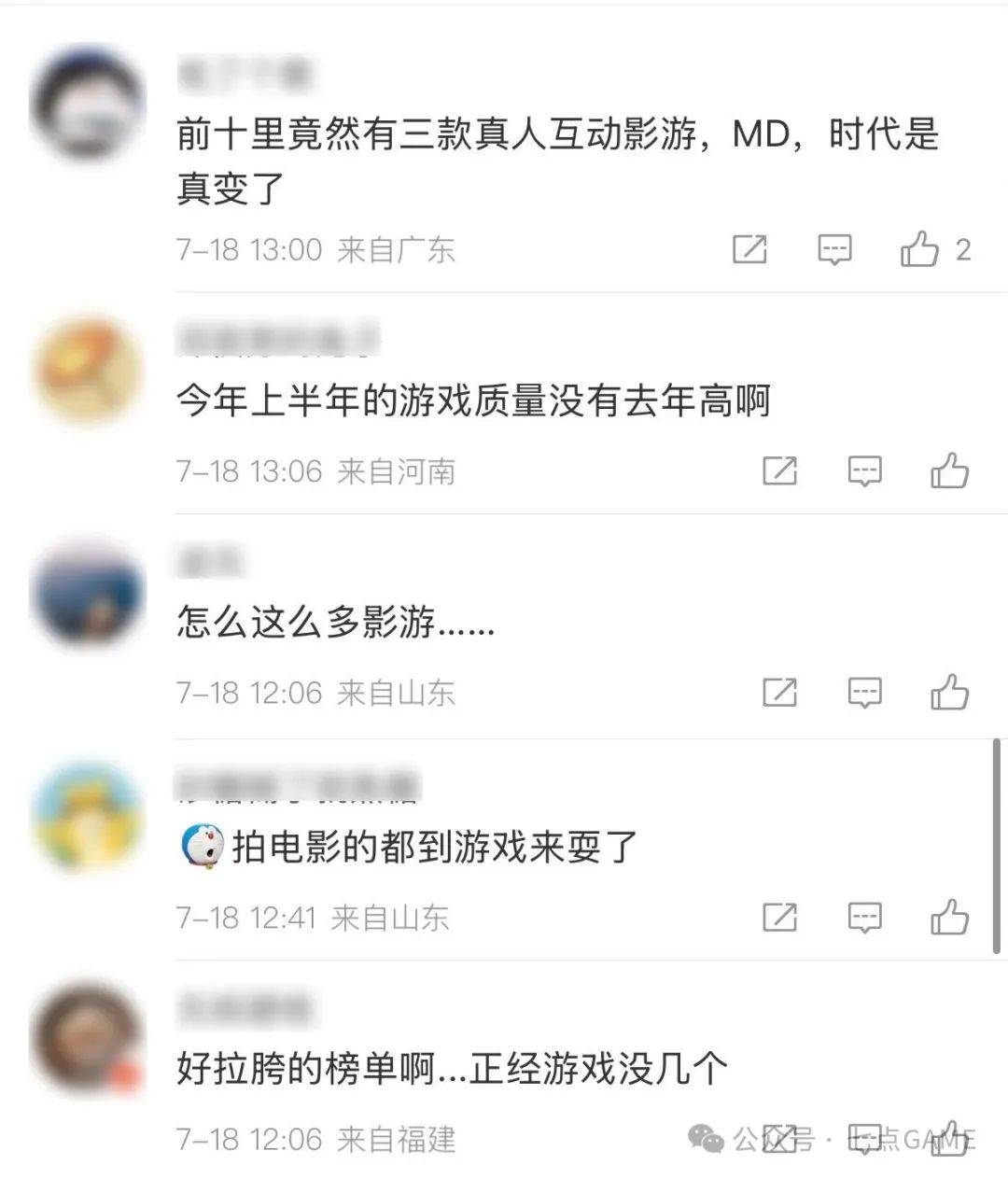Open avatar of the Fujian commenter
This screenshot has width=1008, height=1179.
88,1038
